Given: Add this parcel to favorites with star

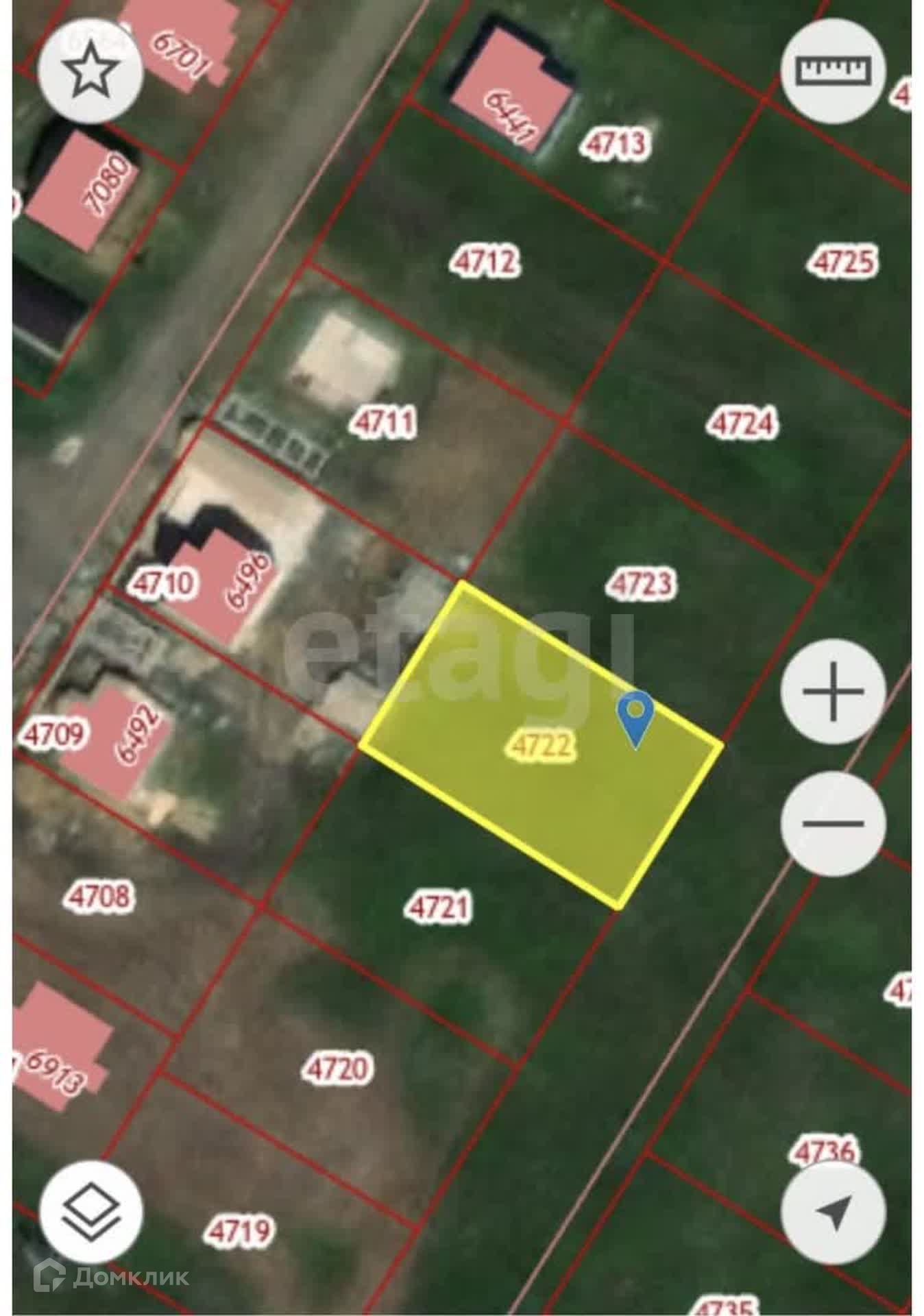Looking at the screenshot, I should (90, 71).
